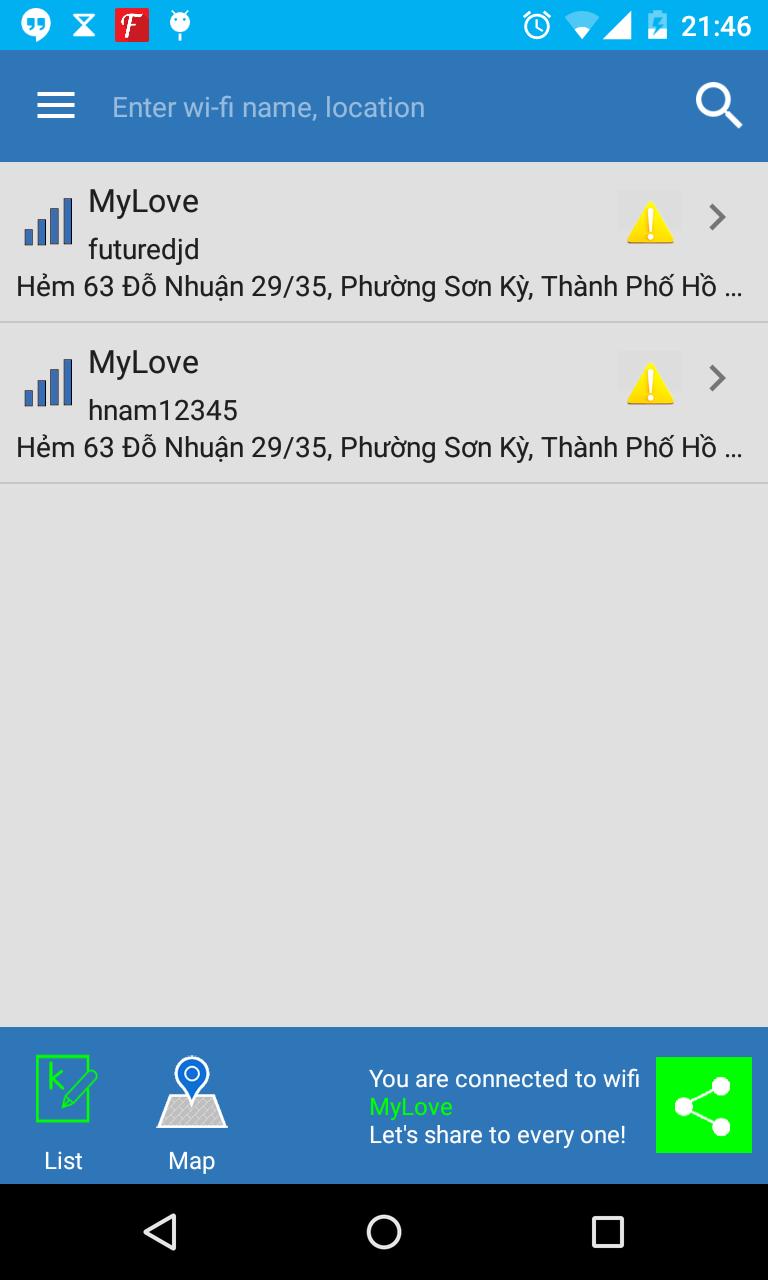Image resolution: width=768 pixels, height=1280 pixels.
Task: Expand the chevron on the hnam12345 row
Action: coord(717,378)
